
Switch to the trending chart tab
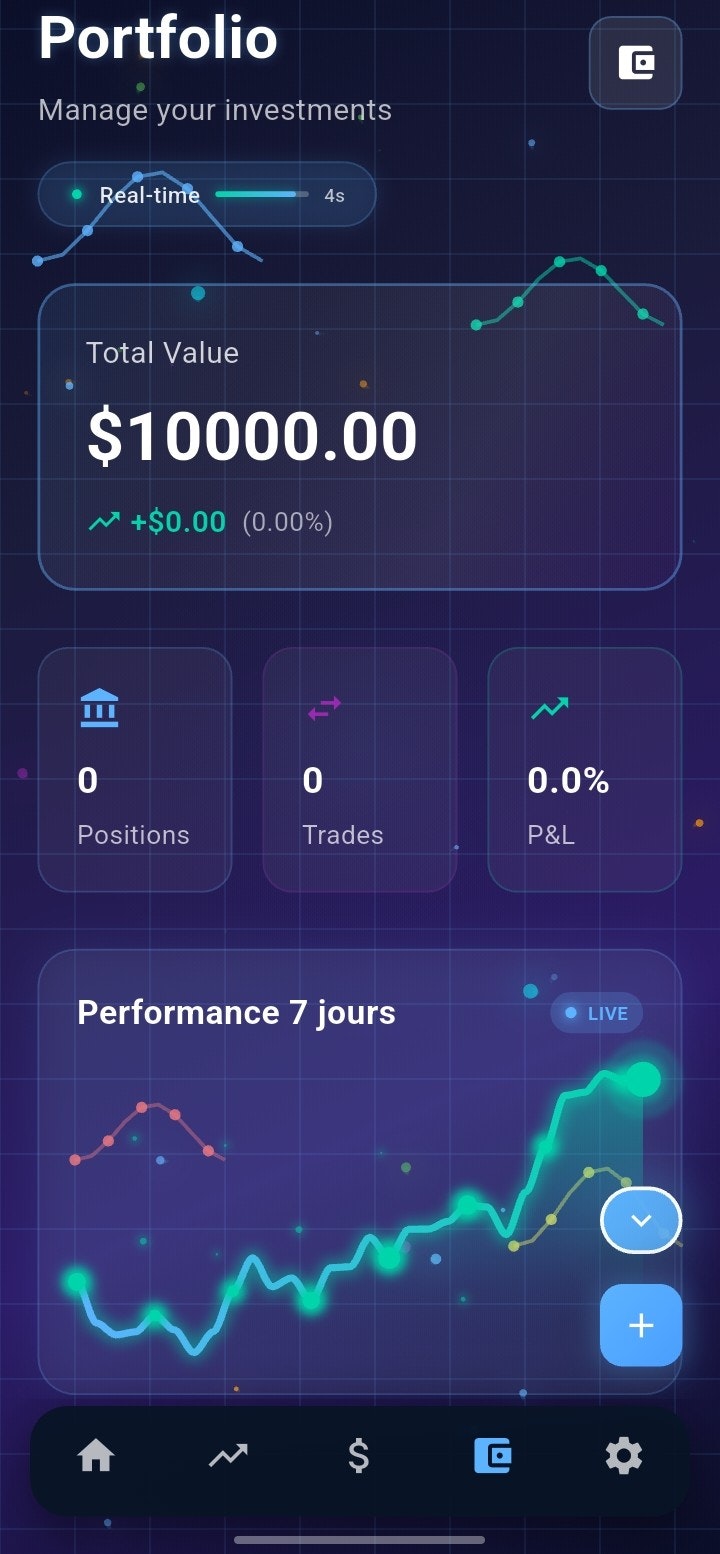pos(228,1455)
